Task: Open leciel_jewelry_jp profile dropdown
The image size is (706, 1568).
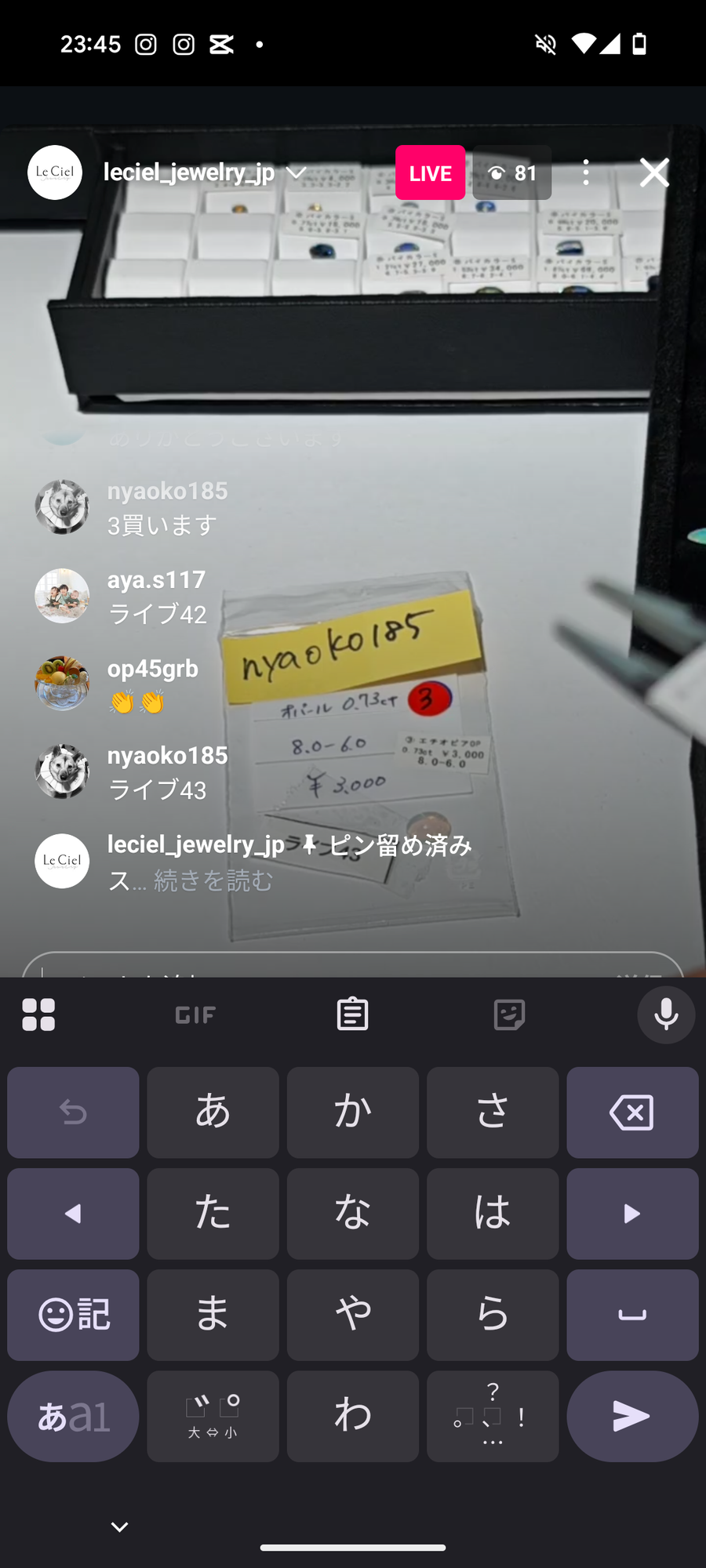Action: tap(297, 172)
